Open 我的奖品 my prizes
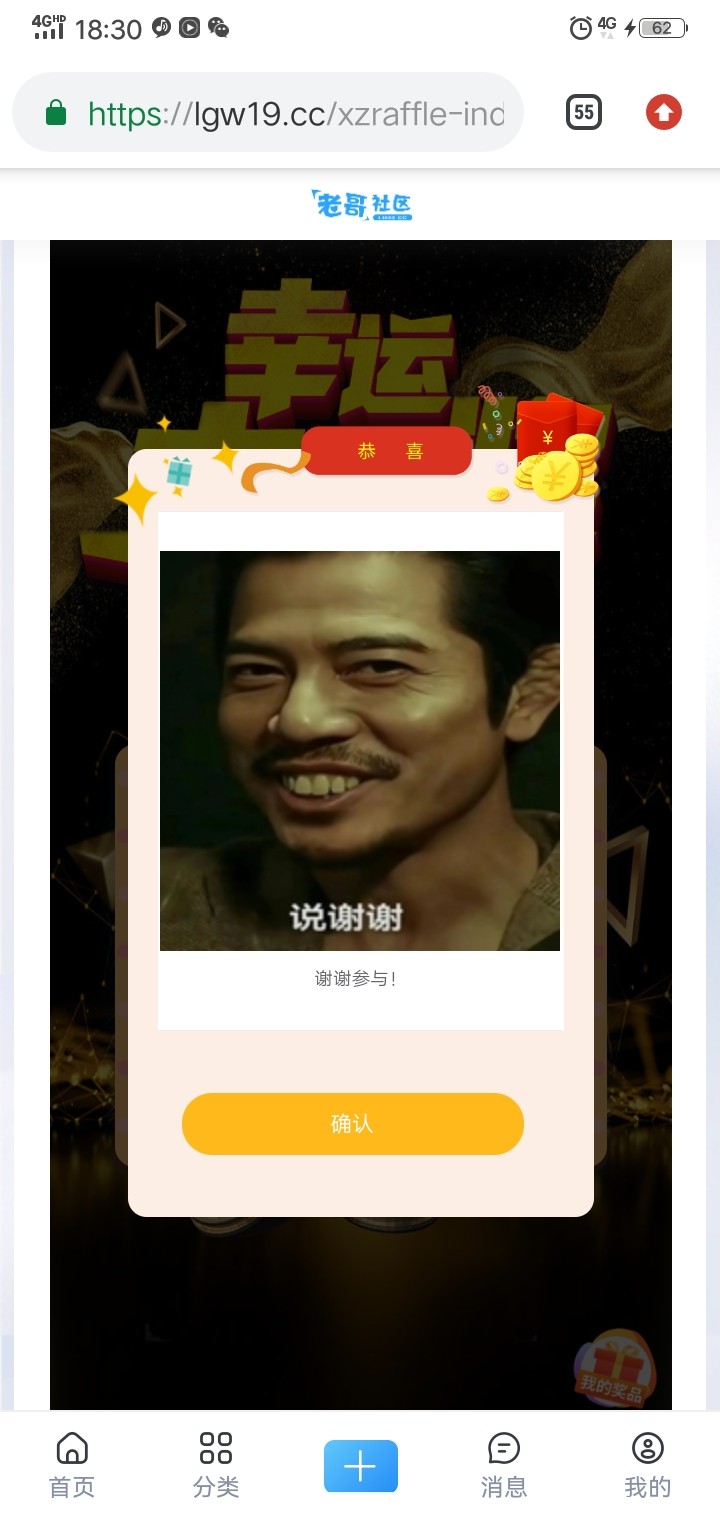The height and width of the screenshot is (1520, 720). pos(614,1370)
